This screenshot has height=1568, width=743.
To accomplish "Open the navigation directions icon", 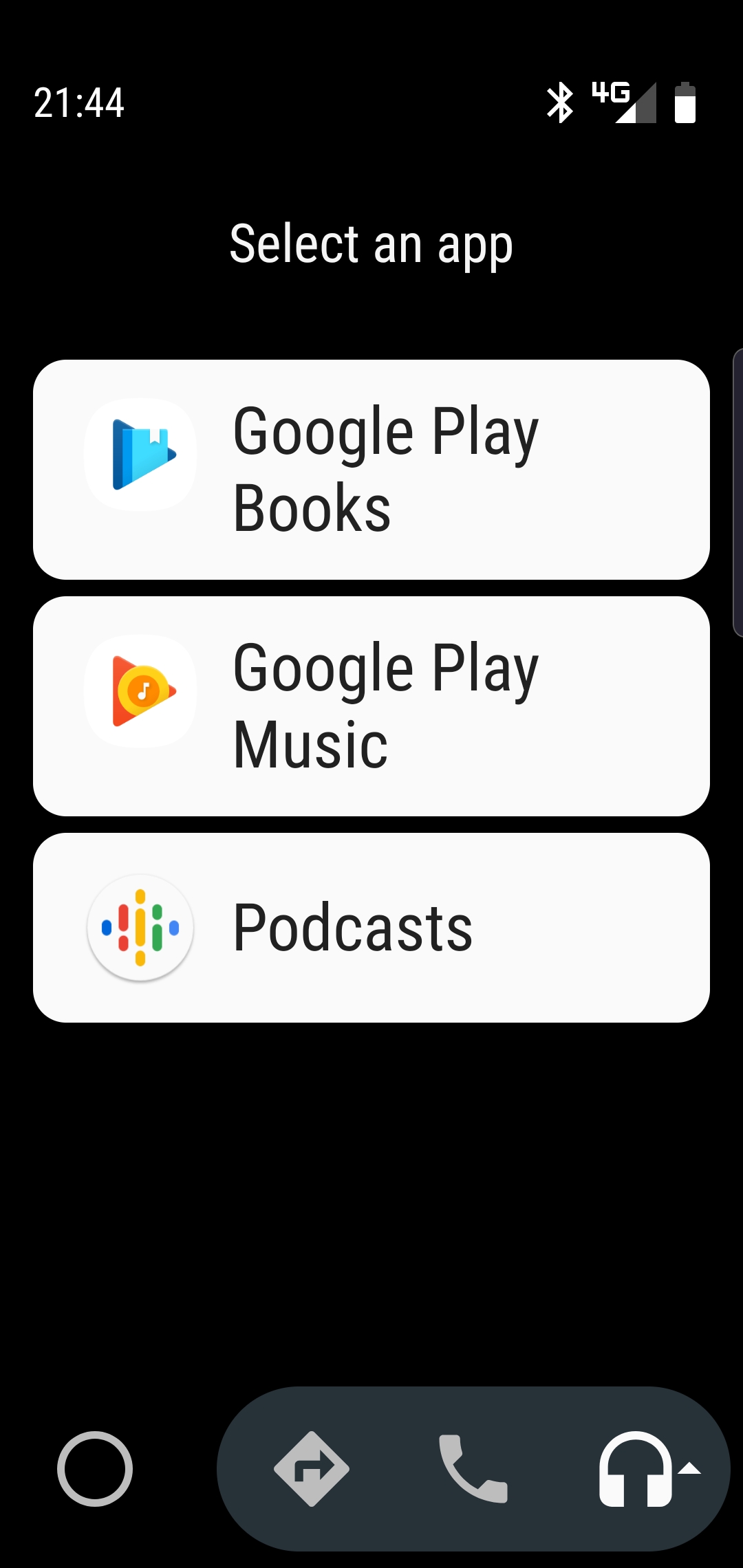I will (x=312, y=1469).
